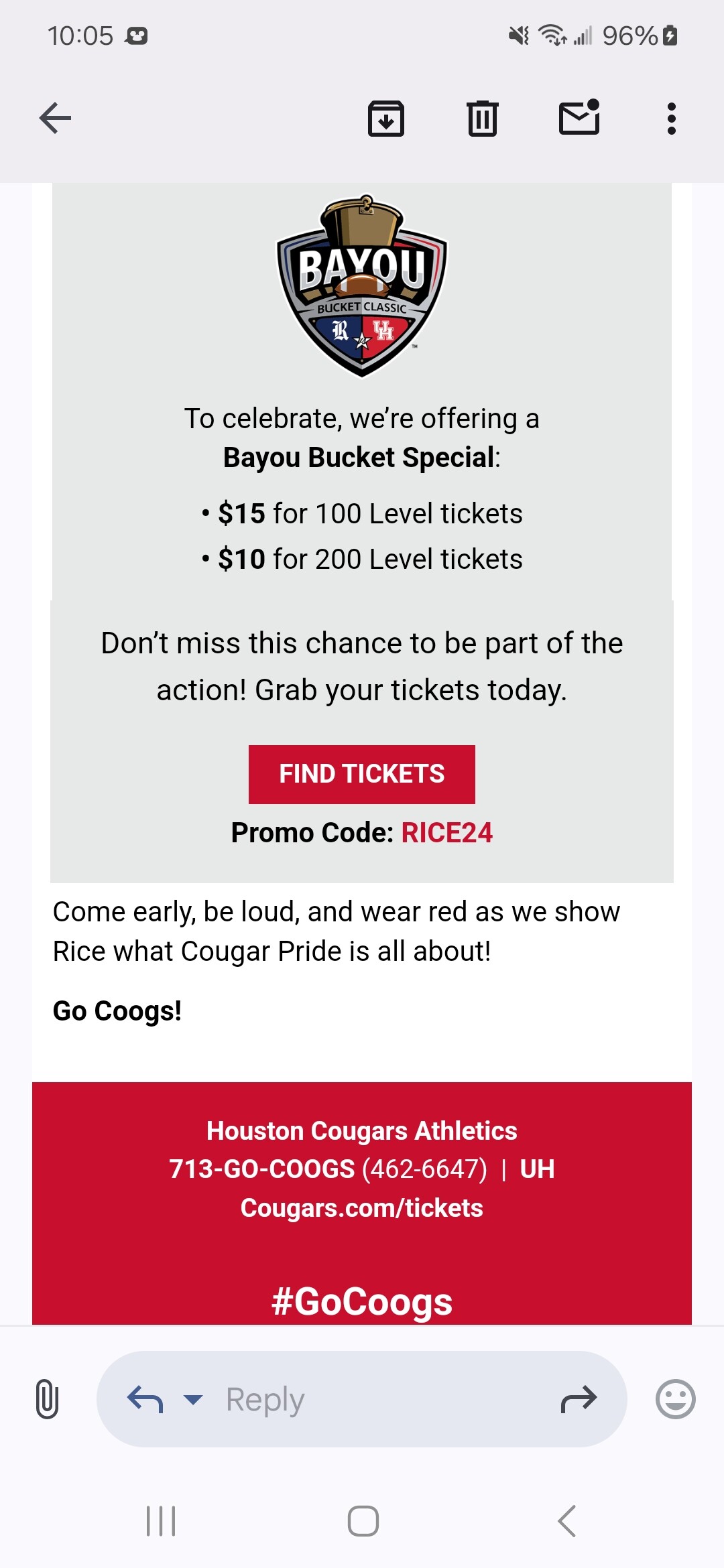Expand the reply options dropdown arrow
The height and width of the screenshot is (1568, 724).
pos(193,1399)
